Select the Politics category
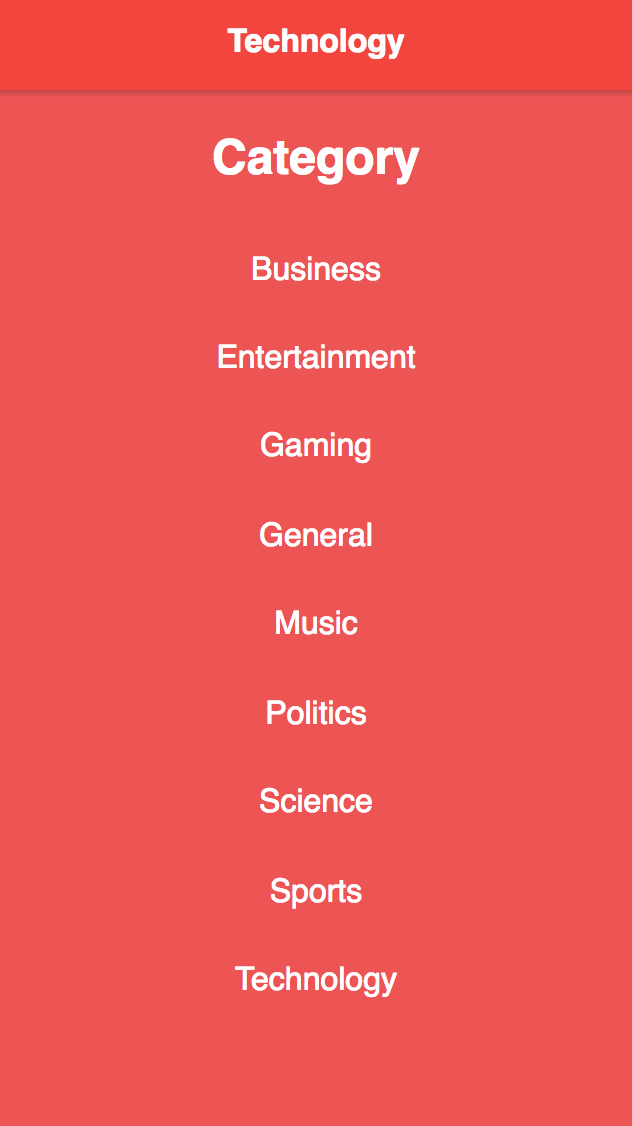This screenshot has height=1126, width=632. [316, 713]
